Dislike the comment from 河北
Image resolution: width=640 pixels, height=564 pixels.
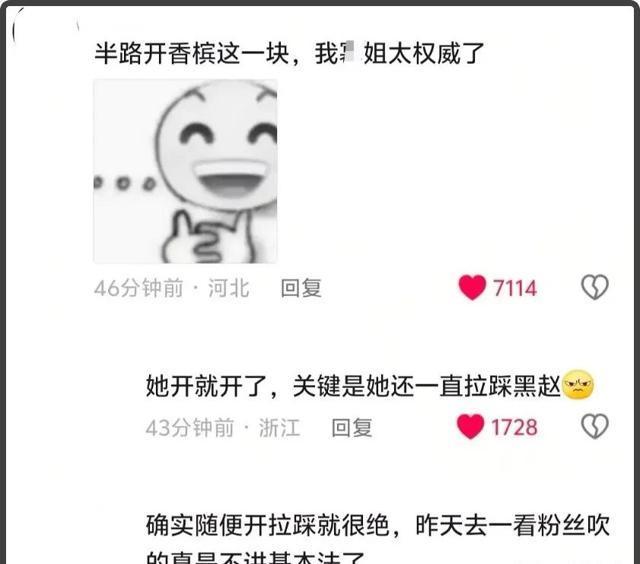tap(595, 288)
